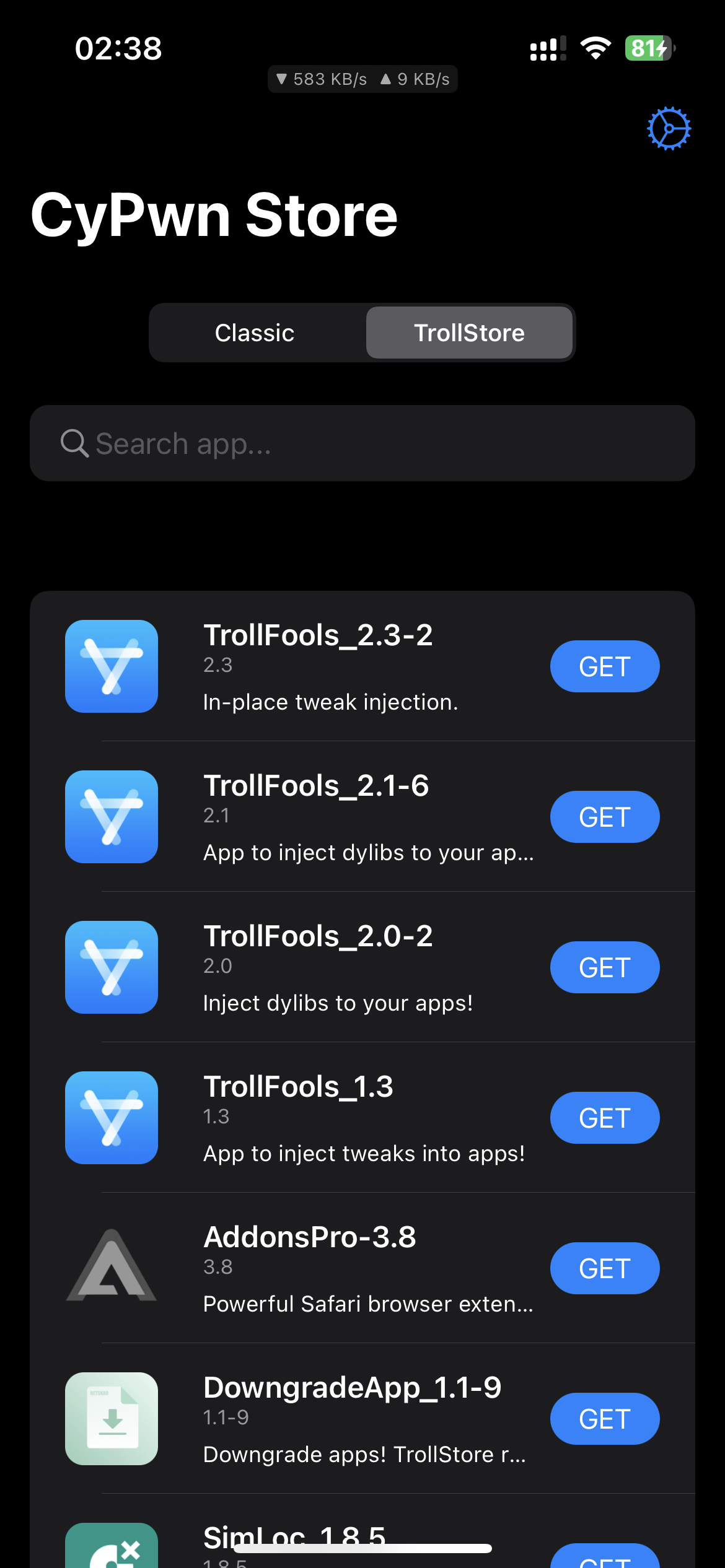Get TrollFools_2.3-2

click(604, 666)
